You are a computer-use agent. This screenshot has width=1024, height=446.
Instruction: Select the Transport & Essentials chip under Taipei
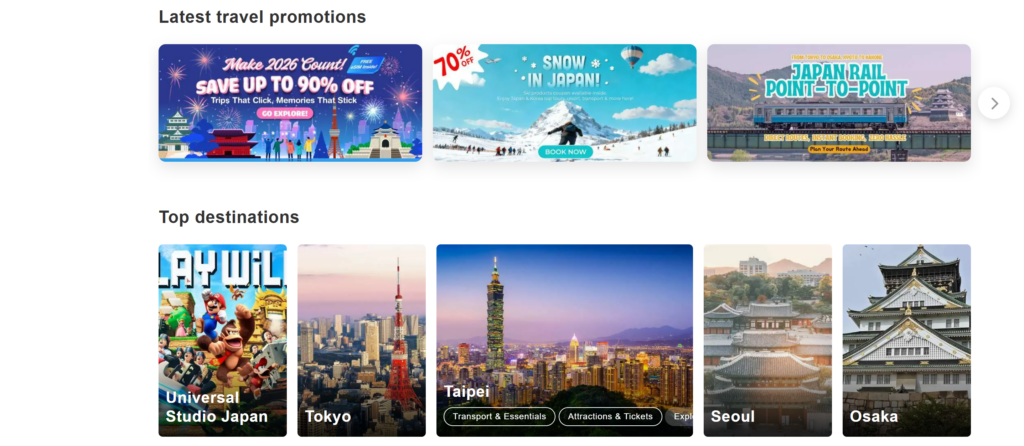pyautogui.click(x=499, y=416)
